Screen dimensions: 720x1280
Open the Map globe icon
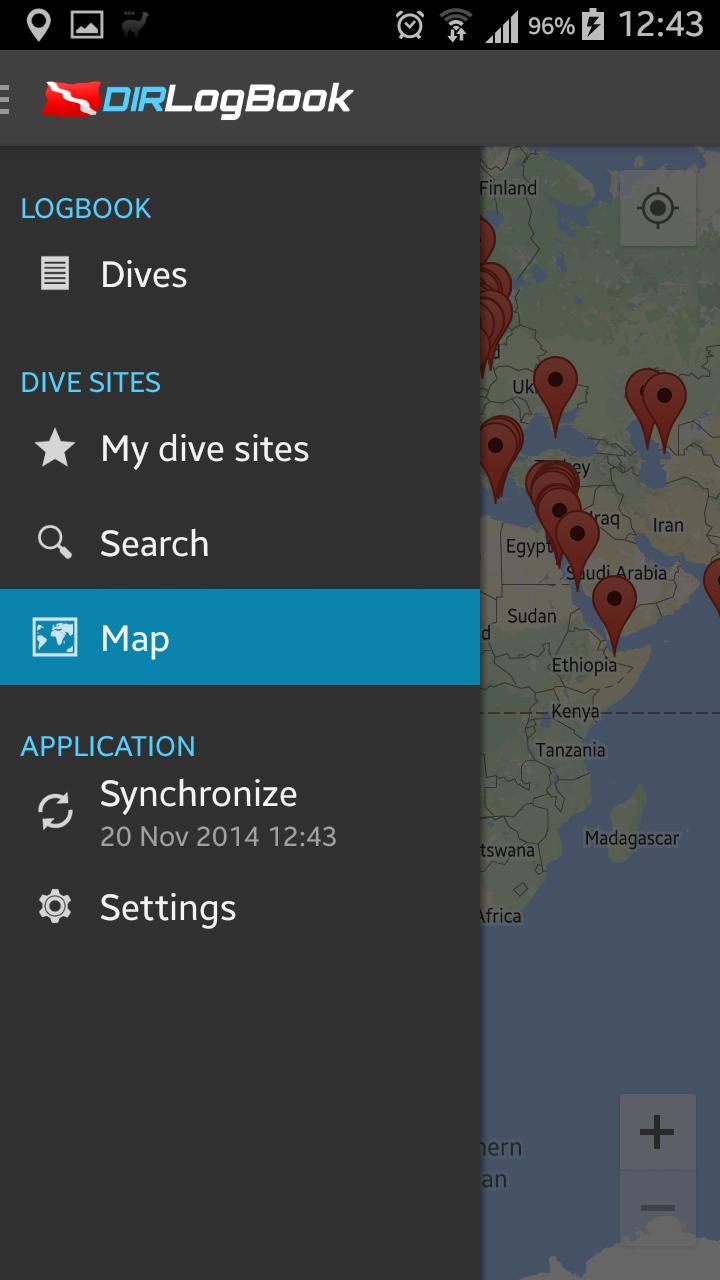pyautogui.click(x=54, y=637)
